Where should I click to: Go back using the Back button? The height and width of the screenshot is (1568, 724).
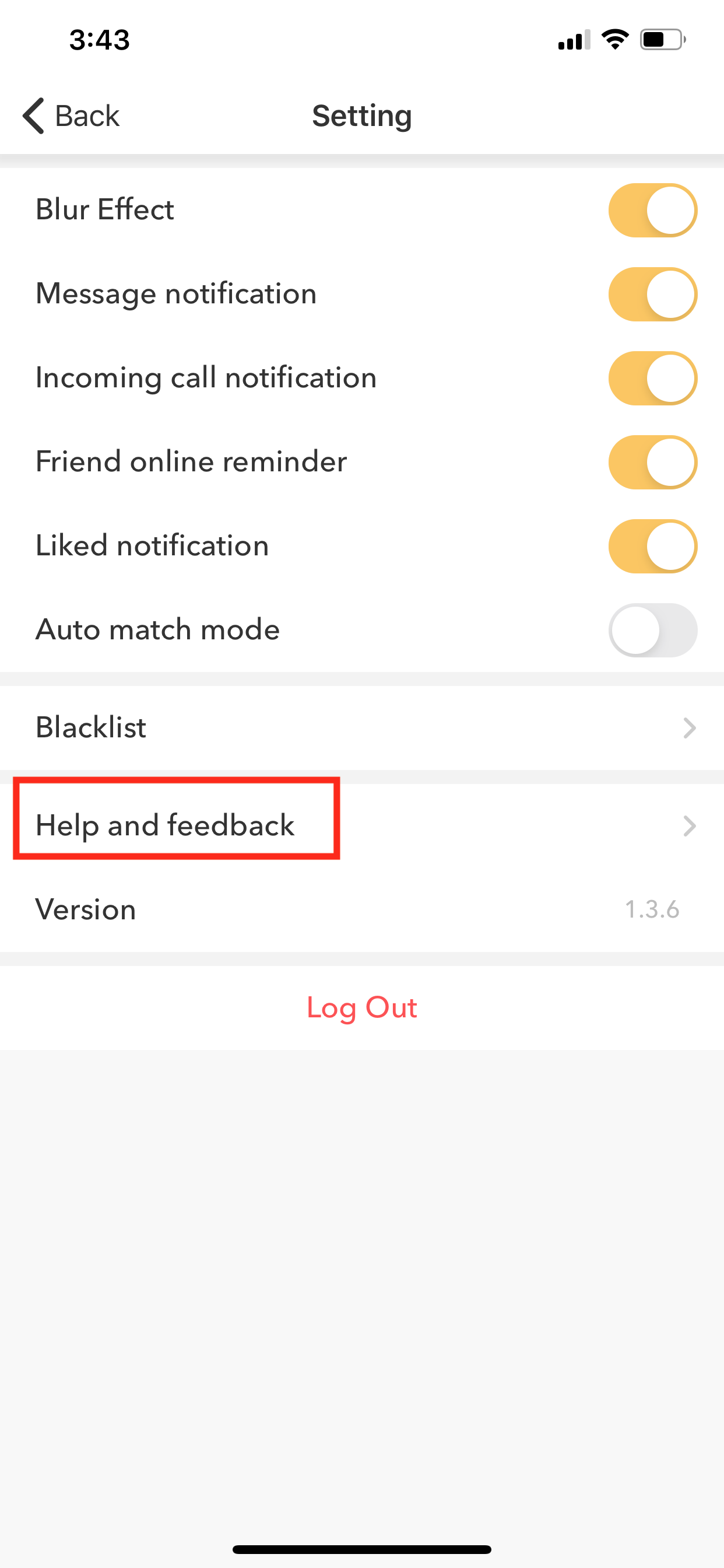tap(71, 116)
